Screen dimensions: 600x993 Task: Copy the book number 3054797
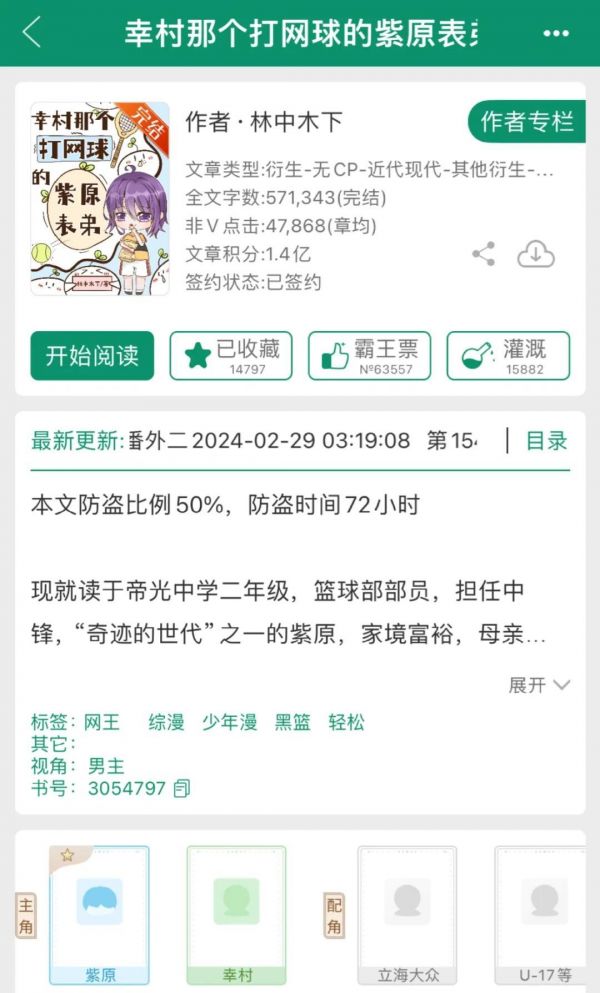coord(182,788)
